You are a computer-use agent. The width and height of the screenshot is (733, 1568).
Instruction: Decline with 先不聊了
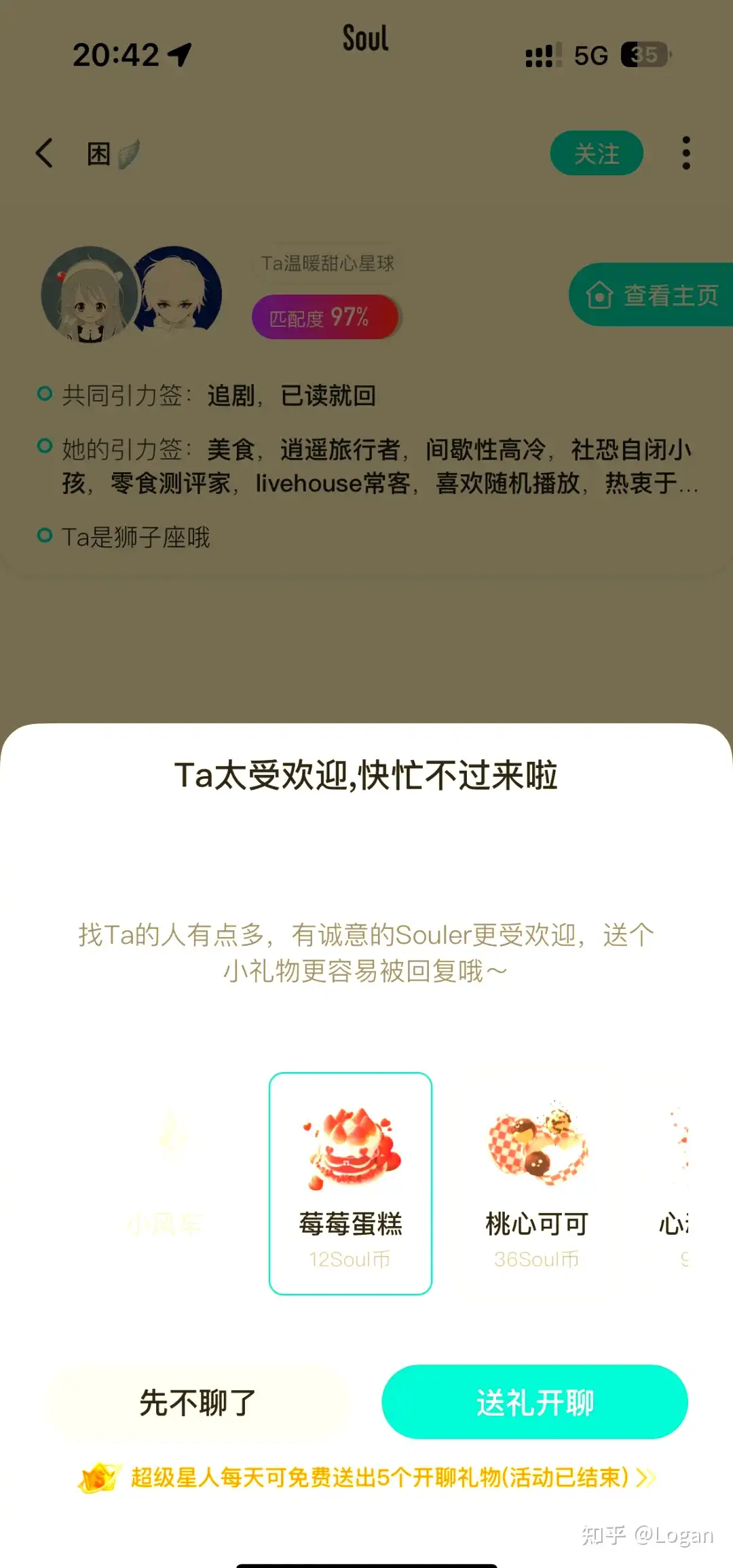(198, 1402)
